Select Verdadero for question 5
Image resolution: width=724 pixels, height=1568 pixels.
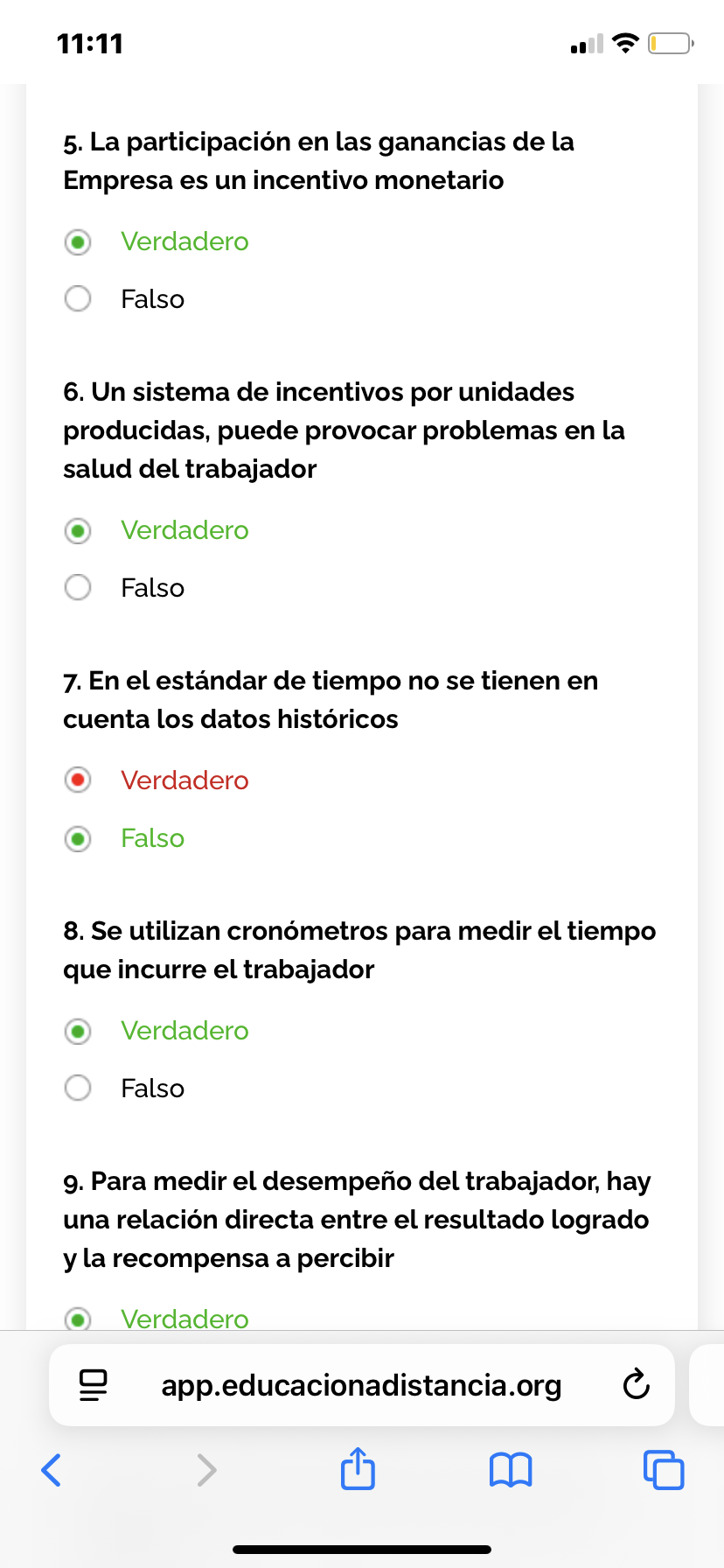(78, 241)
